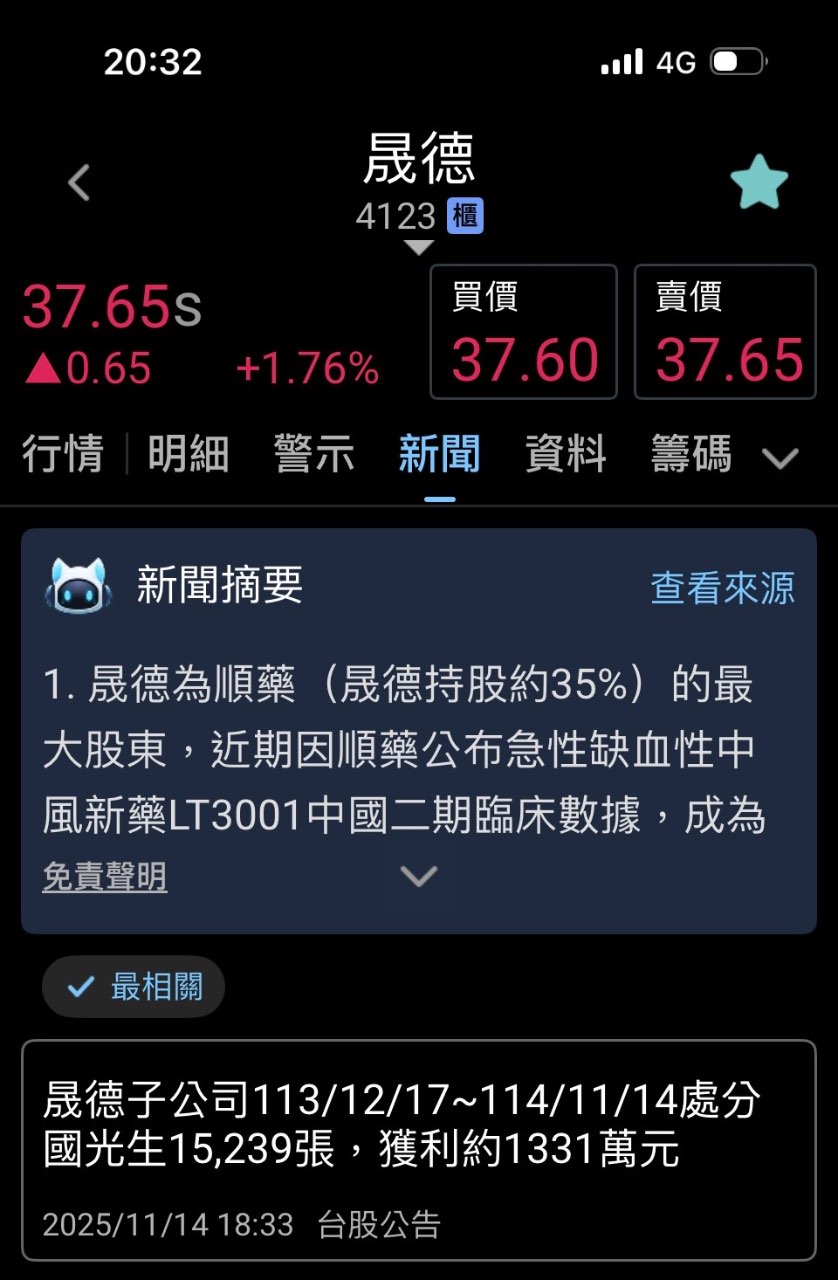Toggle the 最相關 news filter chip
The image size is (838, 1280).
[133, 986]
